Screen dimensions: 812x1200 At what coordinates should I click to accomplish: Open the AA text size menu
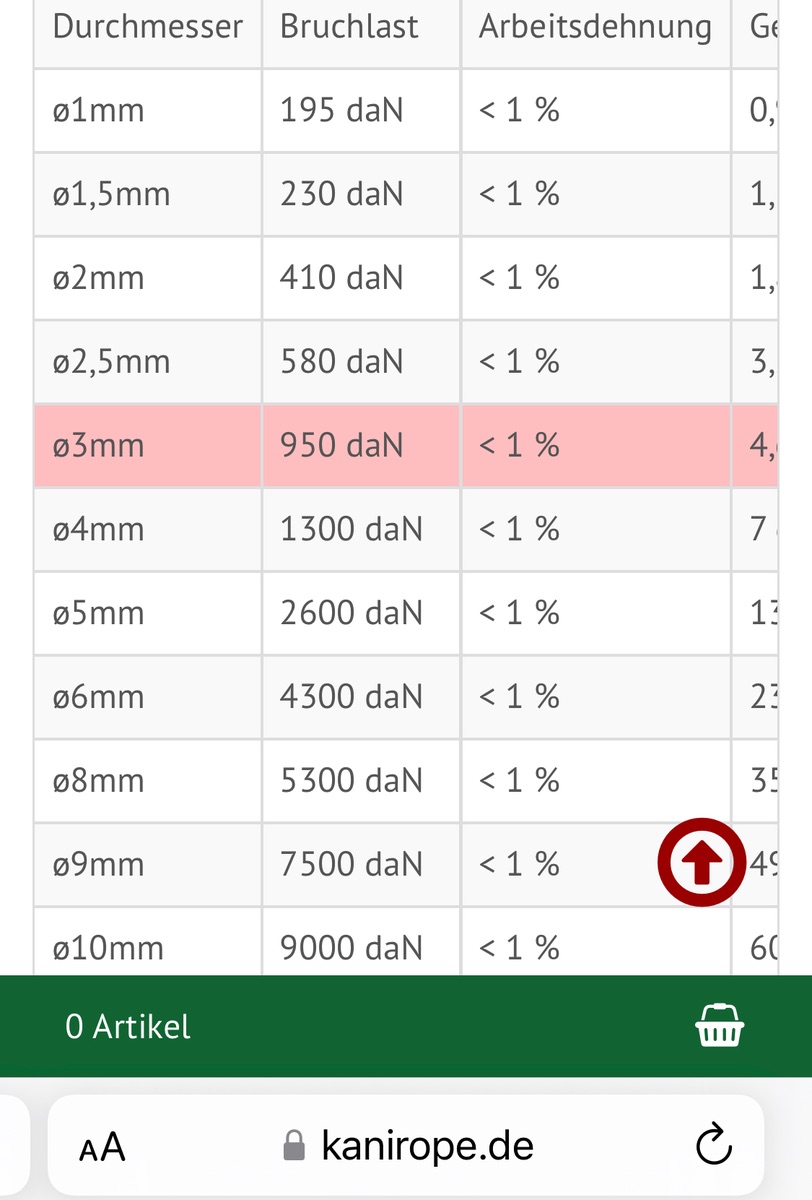click(x=102, y=1147)
